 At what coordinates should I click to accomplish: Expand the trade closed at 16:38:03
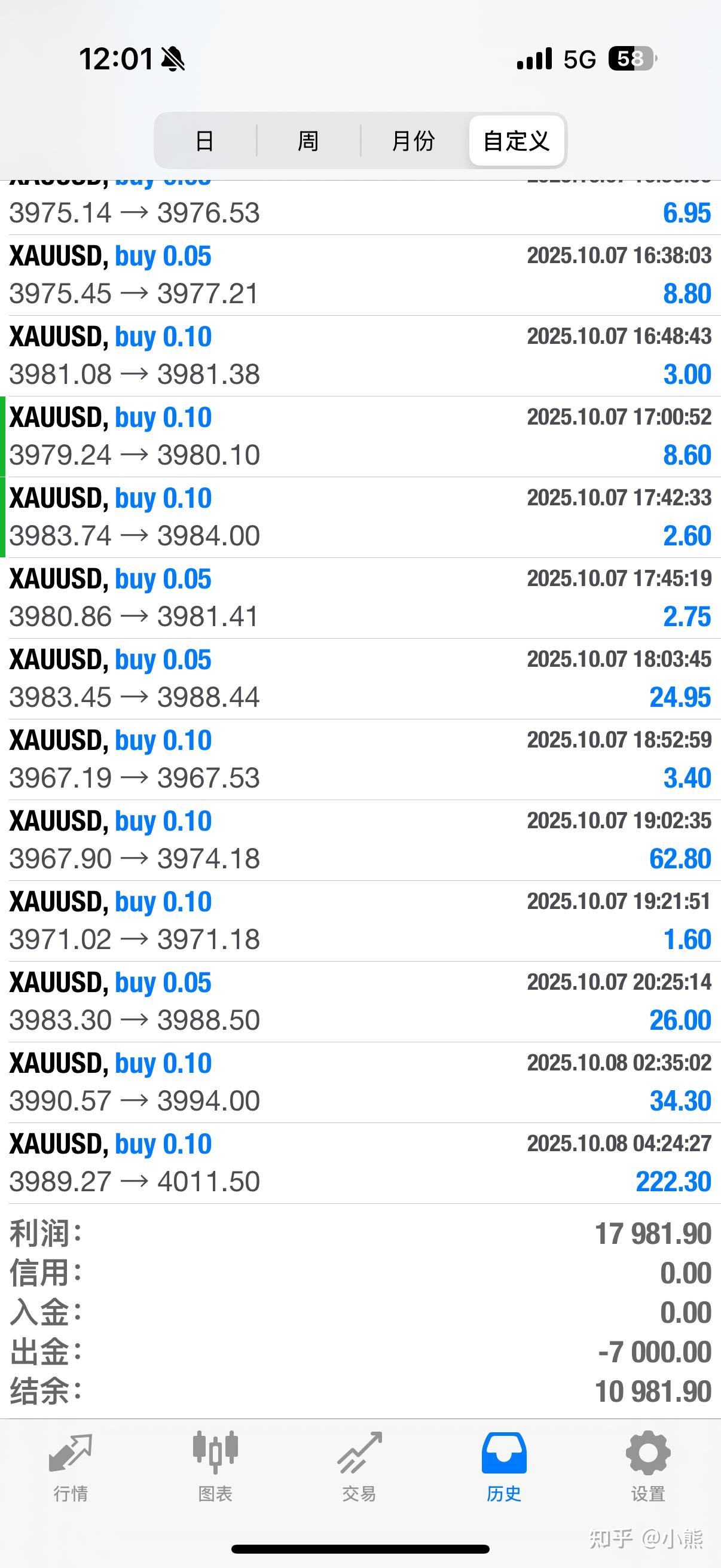tap(360, 275)
